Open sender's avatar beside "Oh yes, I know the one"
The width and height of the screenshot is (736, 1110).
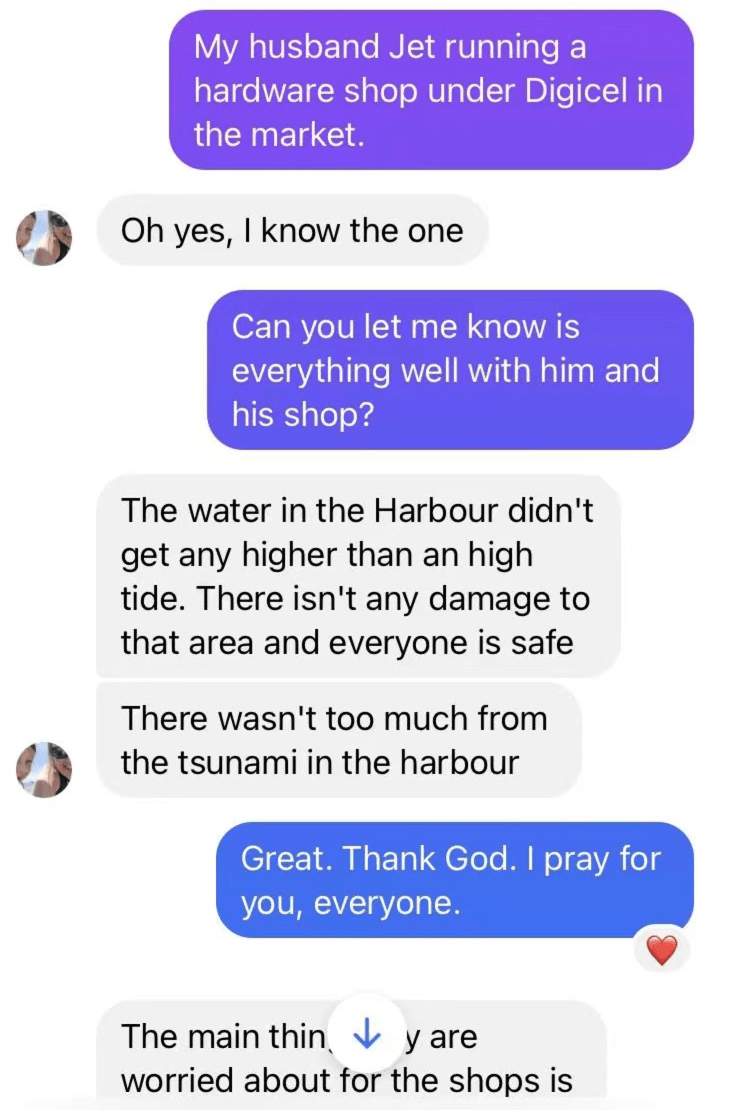click(x=45, y=237)
